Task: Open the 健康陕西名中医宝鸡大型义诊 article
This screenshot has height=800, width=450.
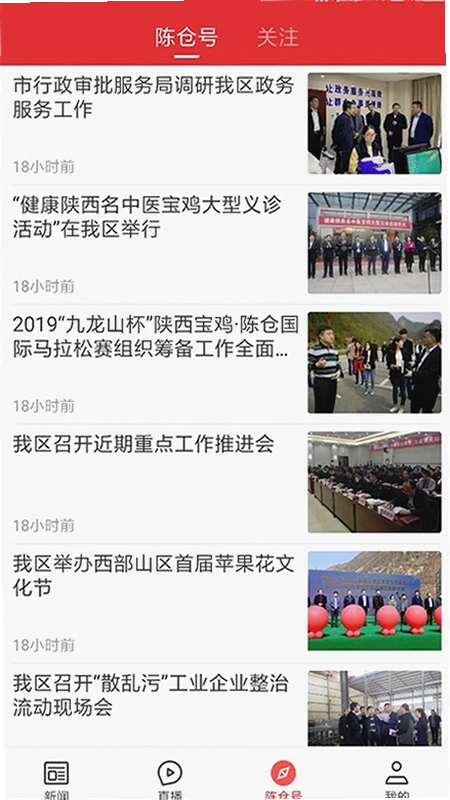Action: (227, 243)
